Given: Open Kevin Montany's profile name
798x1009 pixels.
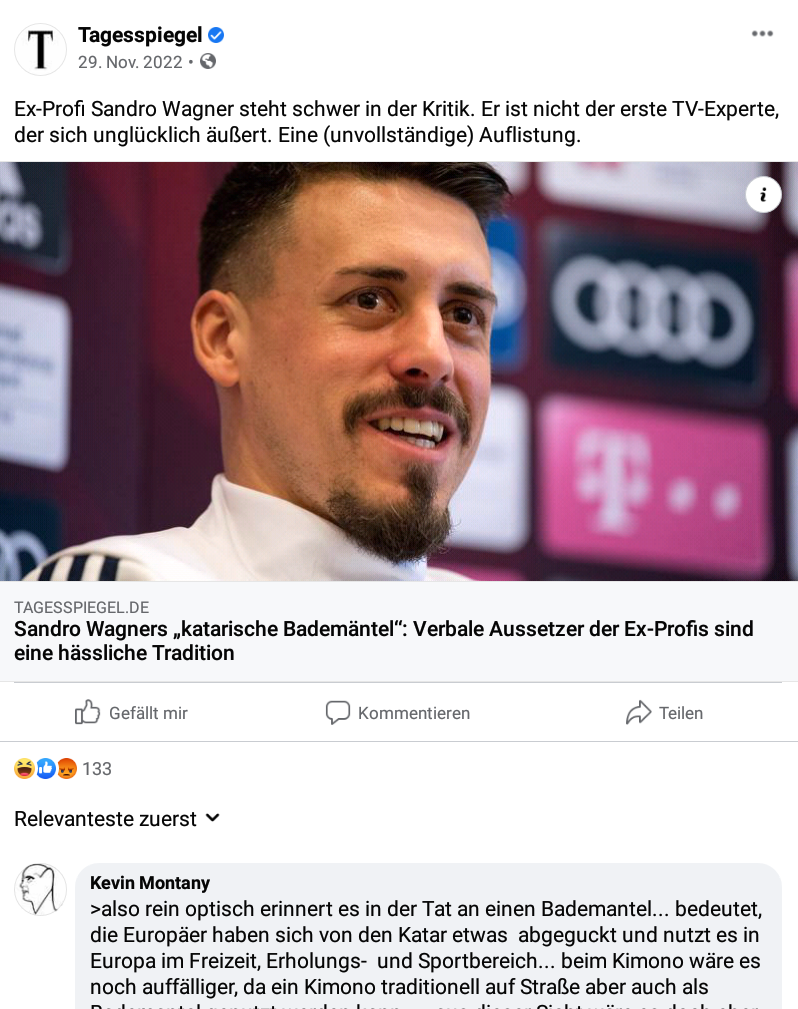Looking at the screenshot, I should pyautogui.click(x=150, y=883).
